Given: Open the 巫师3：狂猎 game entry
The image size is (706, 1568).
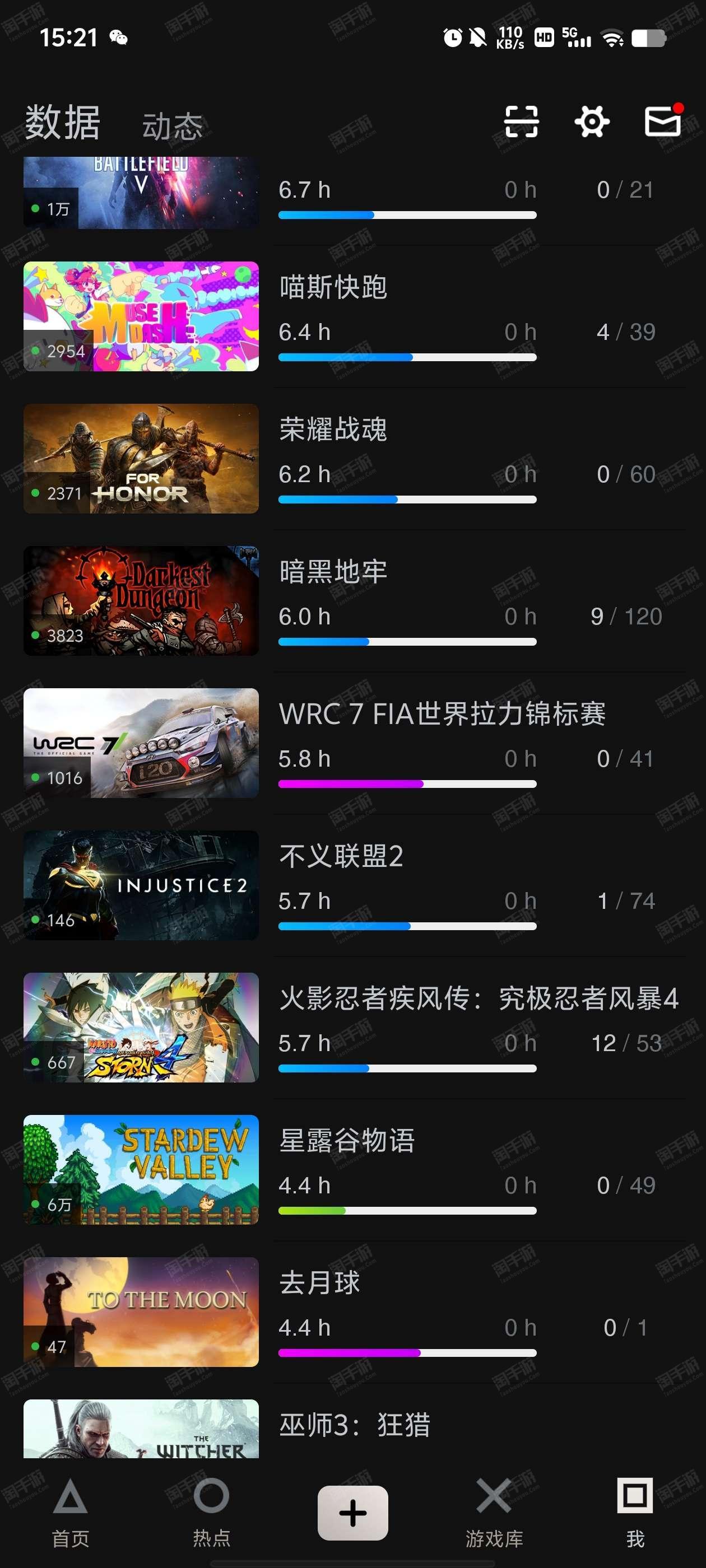Looking at the screenshot, I should click(355, 1427).
